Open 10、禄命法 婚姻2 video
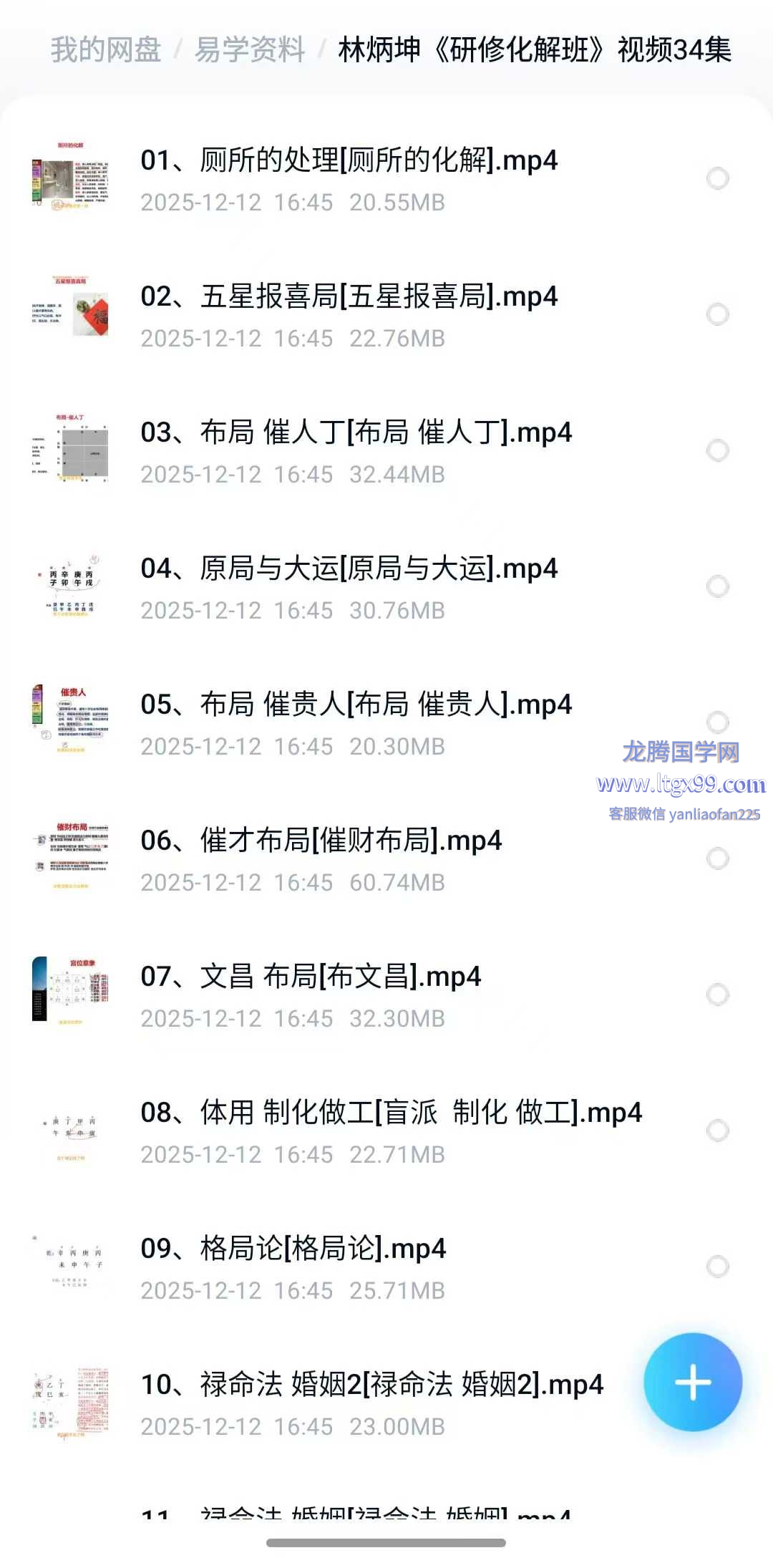This screenshot has width=773, height=1568. coord(371,1385)
